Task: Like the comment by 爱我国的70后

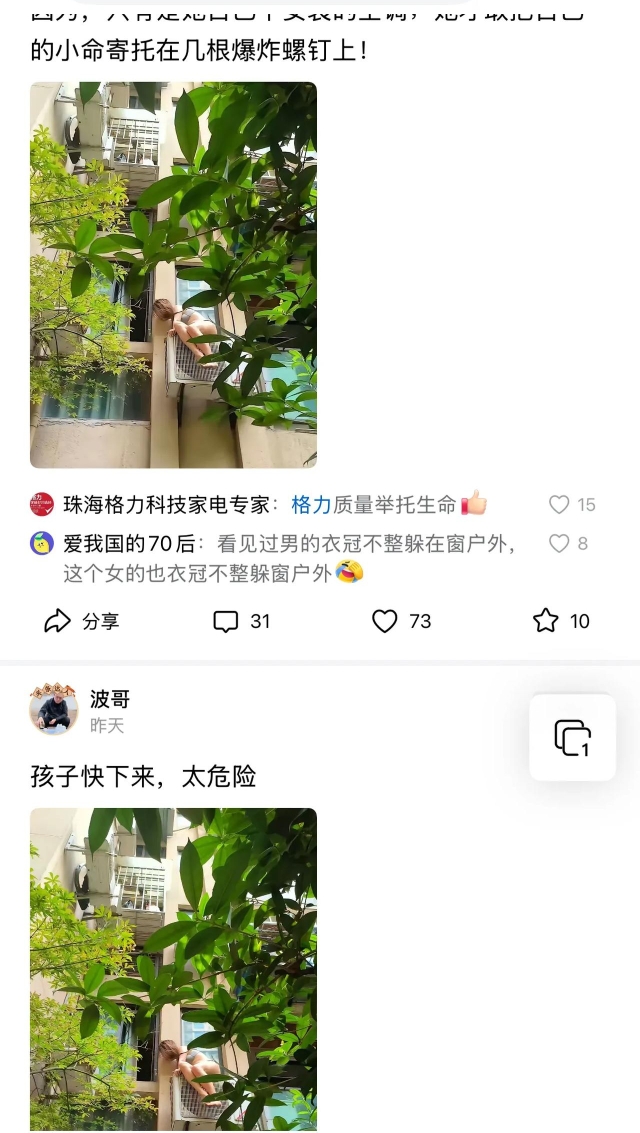Action: pyautogui.click(x=559, y=544)
